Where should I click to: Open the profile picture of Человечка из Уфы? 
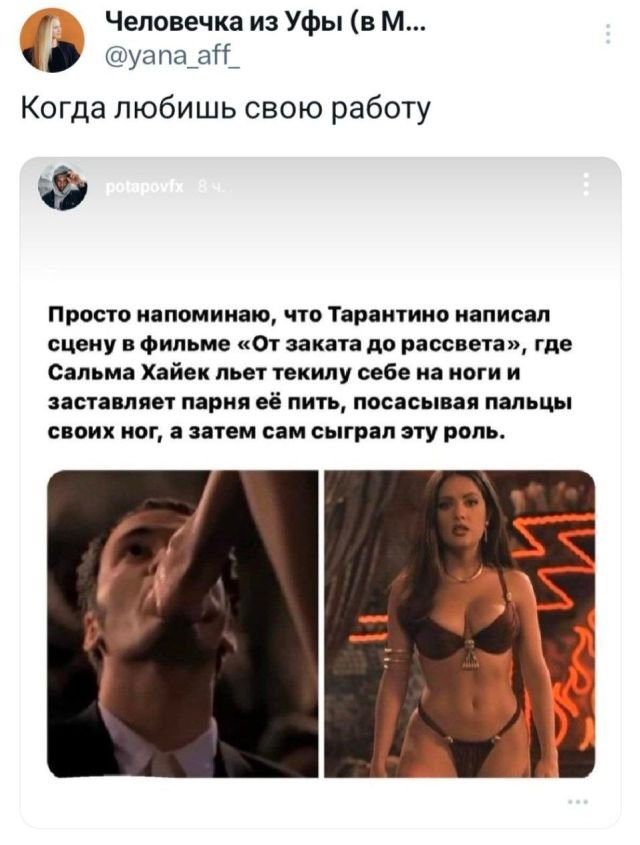point(52,40)
